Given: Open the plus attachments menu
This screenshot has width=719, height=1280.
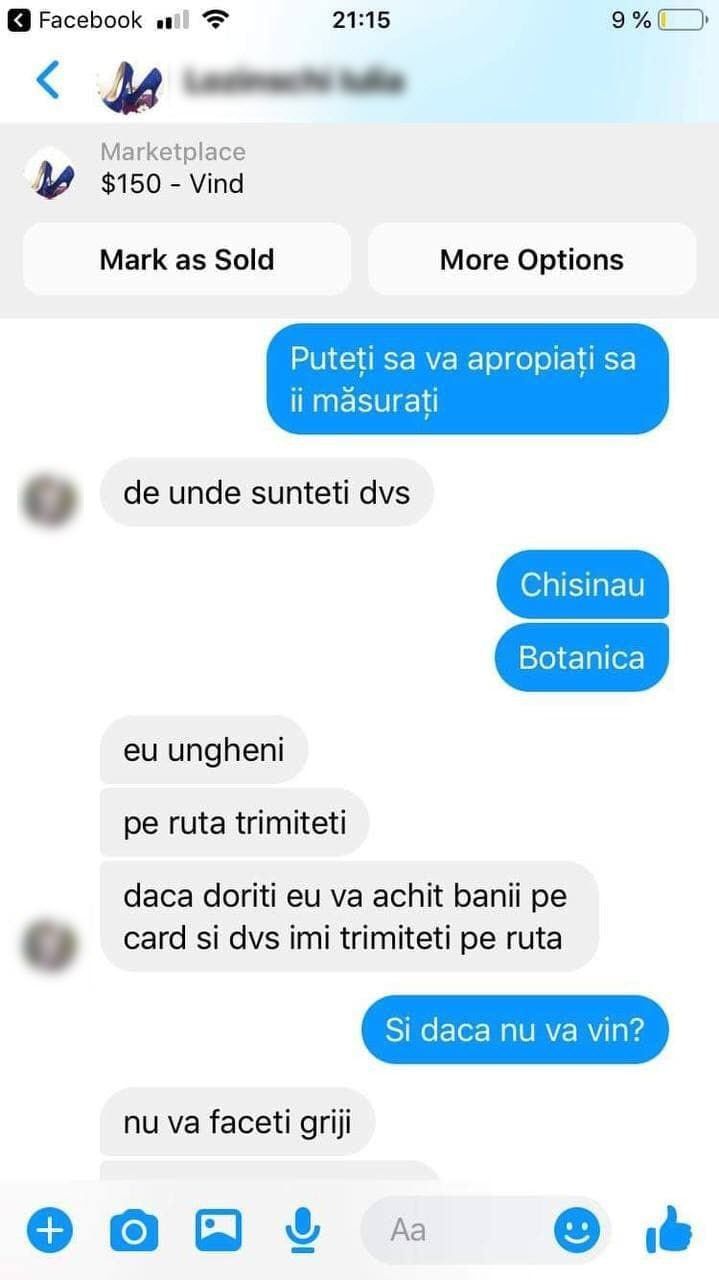Looking at the screenshot, I should [x=50, y=1230].
